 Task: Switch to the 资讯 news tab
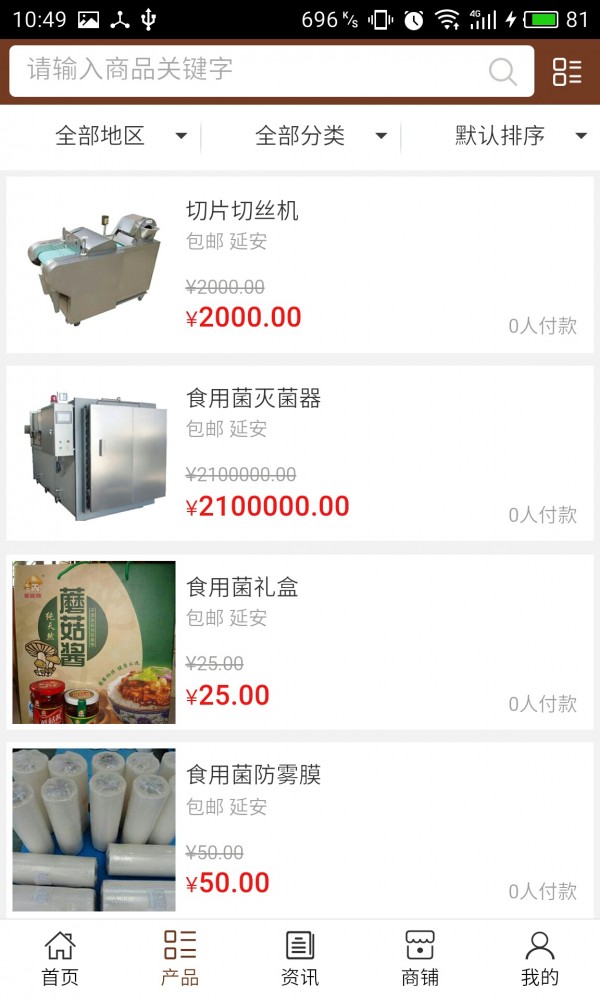click(300, 958)
